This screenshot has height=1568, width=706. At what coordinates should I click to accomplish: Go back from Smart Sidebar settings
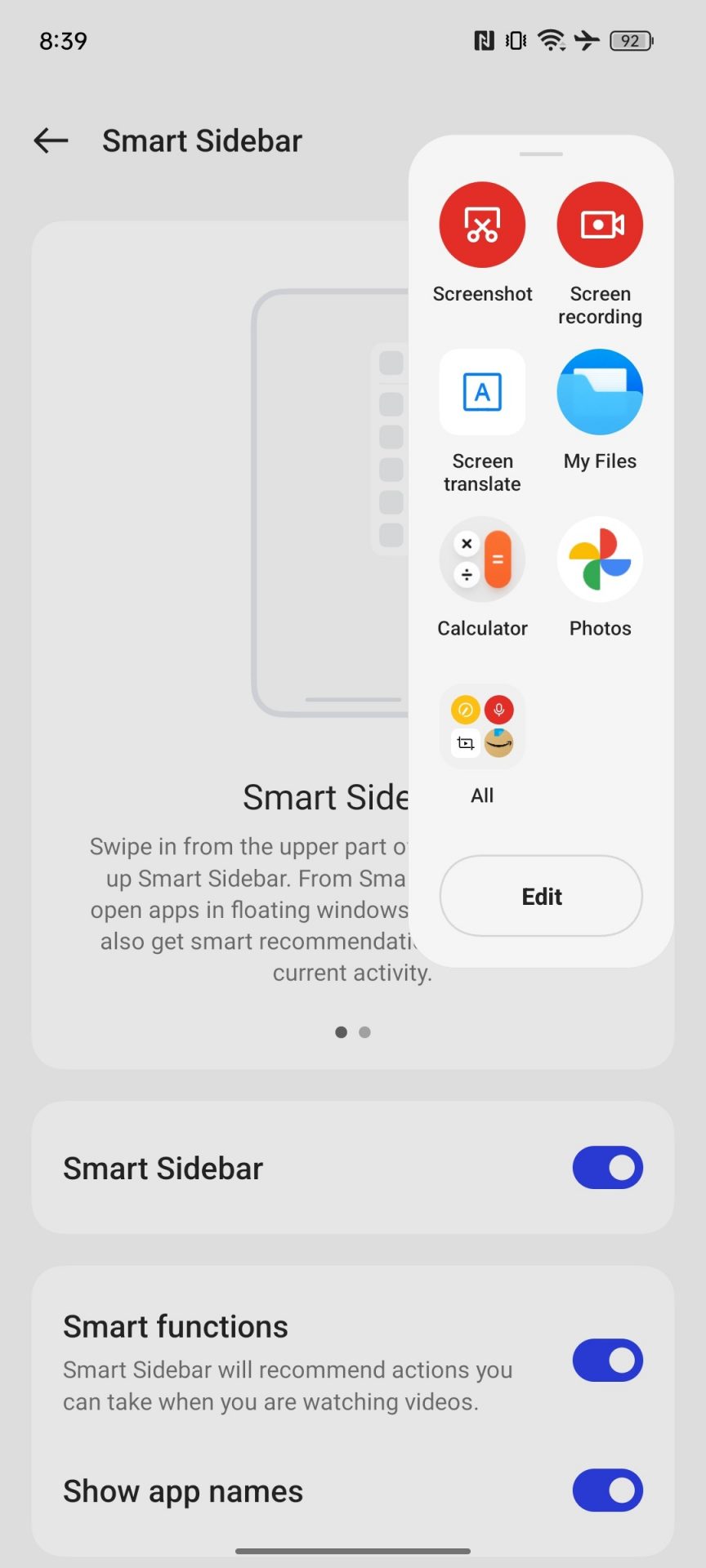[51, 140]
